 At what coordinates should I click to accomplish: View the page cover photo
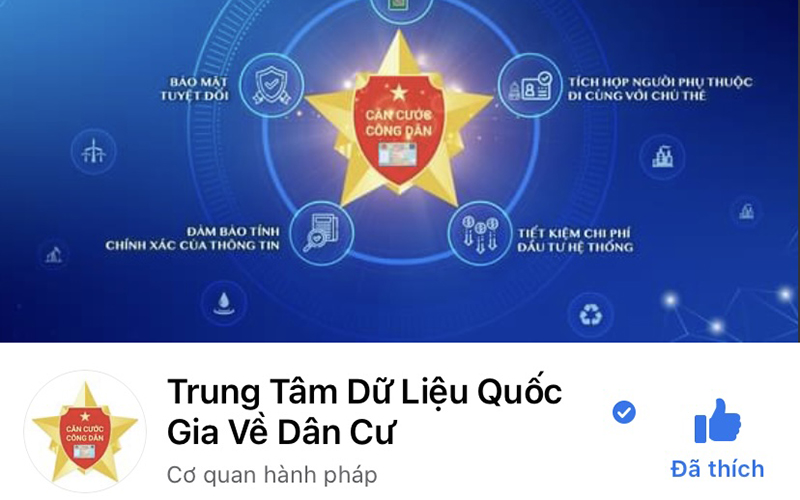pos(400,170)
